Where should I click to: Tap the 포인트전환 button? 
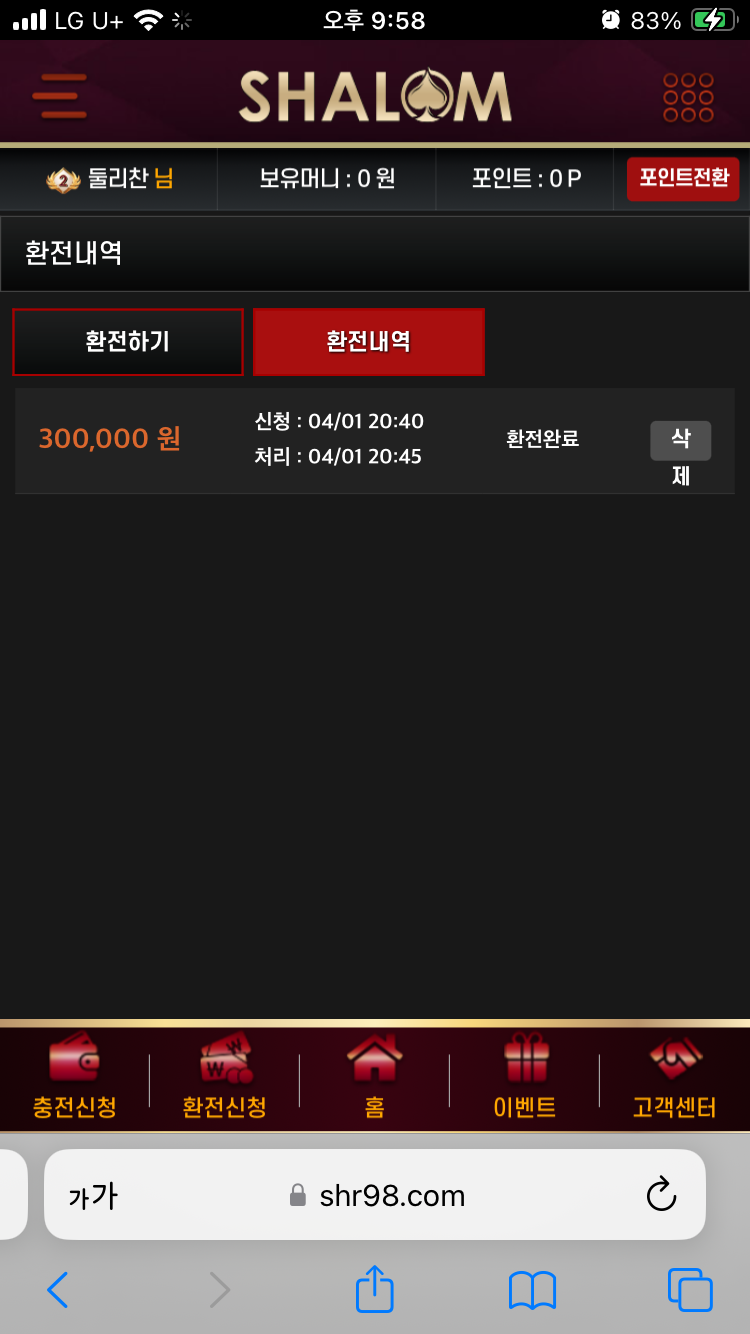coord(683,180)
